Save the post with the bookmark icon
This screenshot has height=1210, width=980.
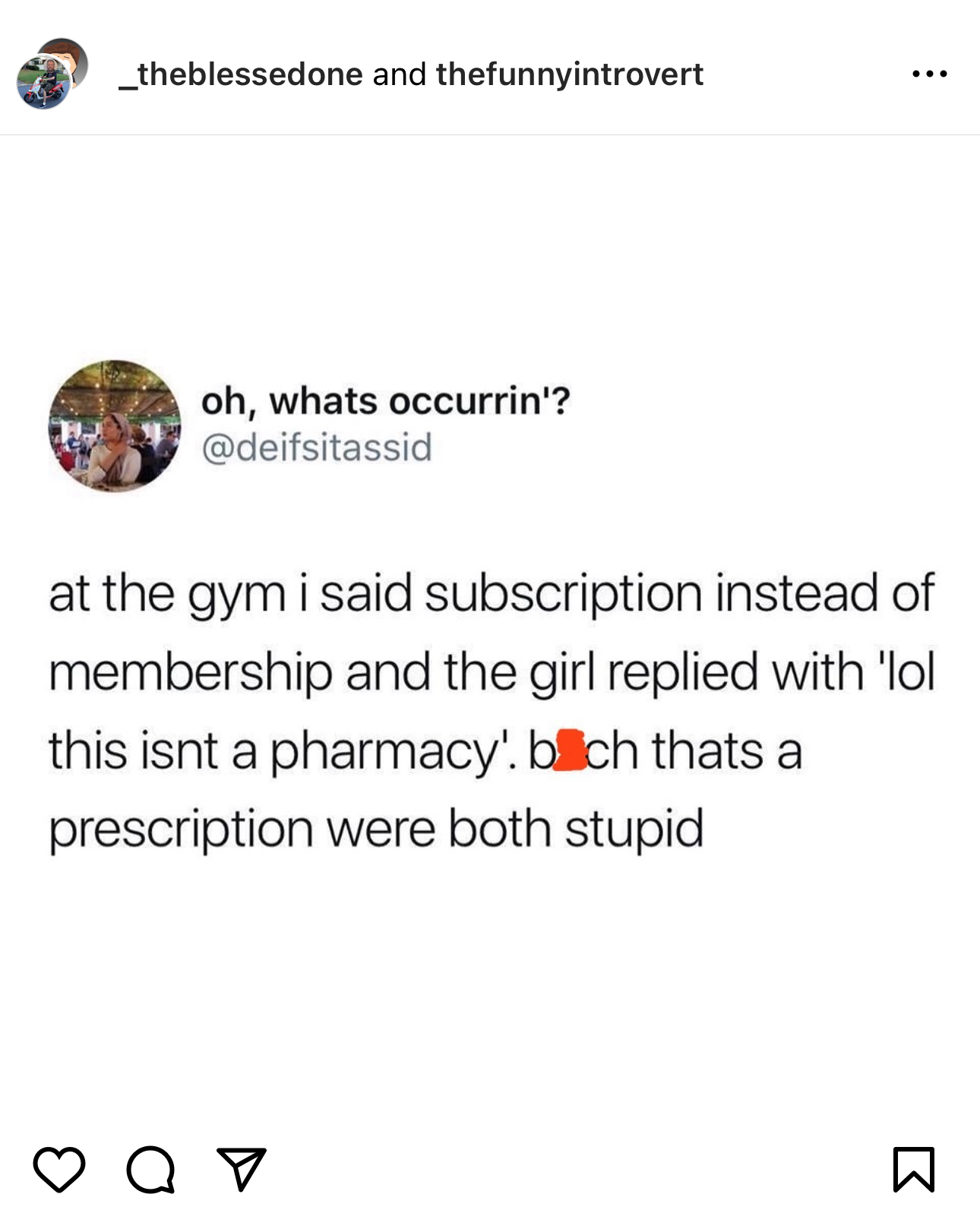tap(914, 1170)
